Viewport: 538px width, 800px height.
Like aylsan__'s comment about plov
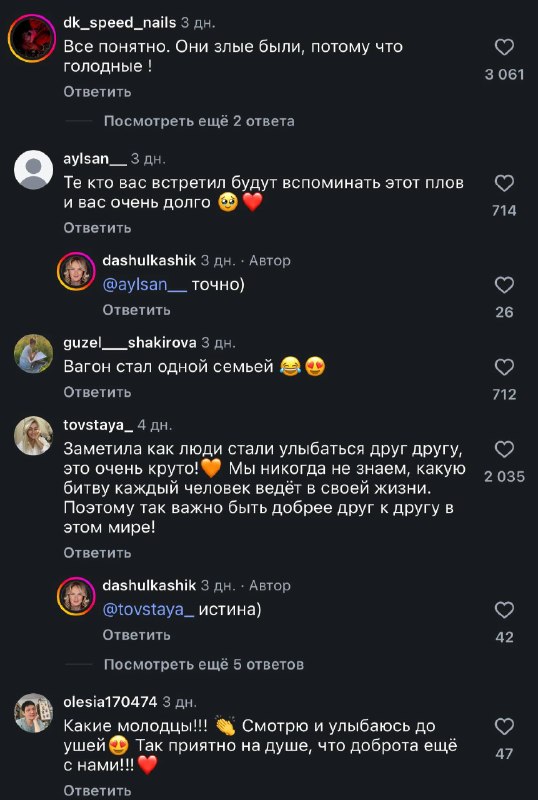tap(504, 183)
